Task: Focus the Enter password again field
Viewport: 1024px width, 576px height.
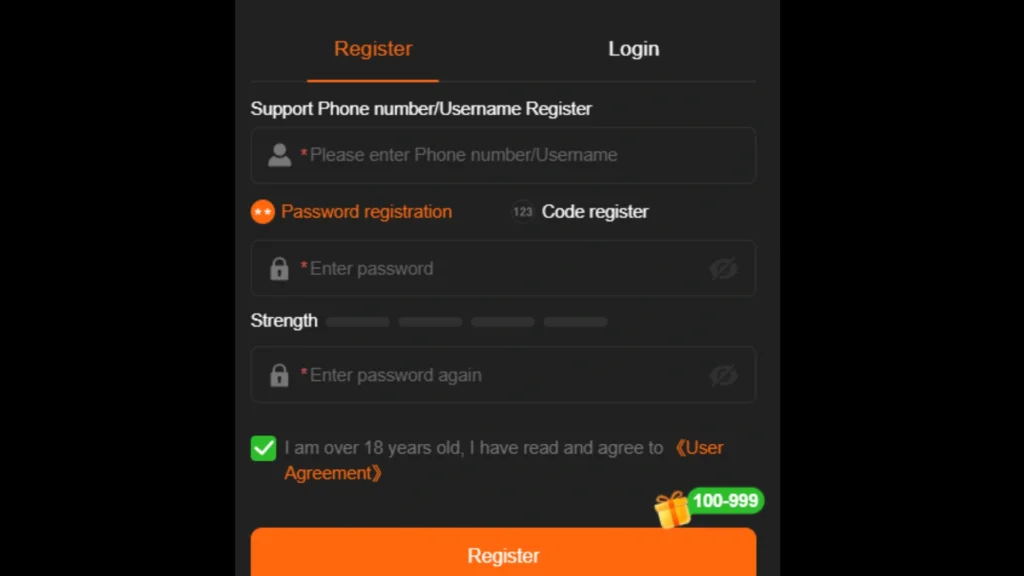Action: pos(490,375)
